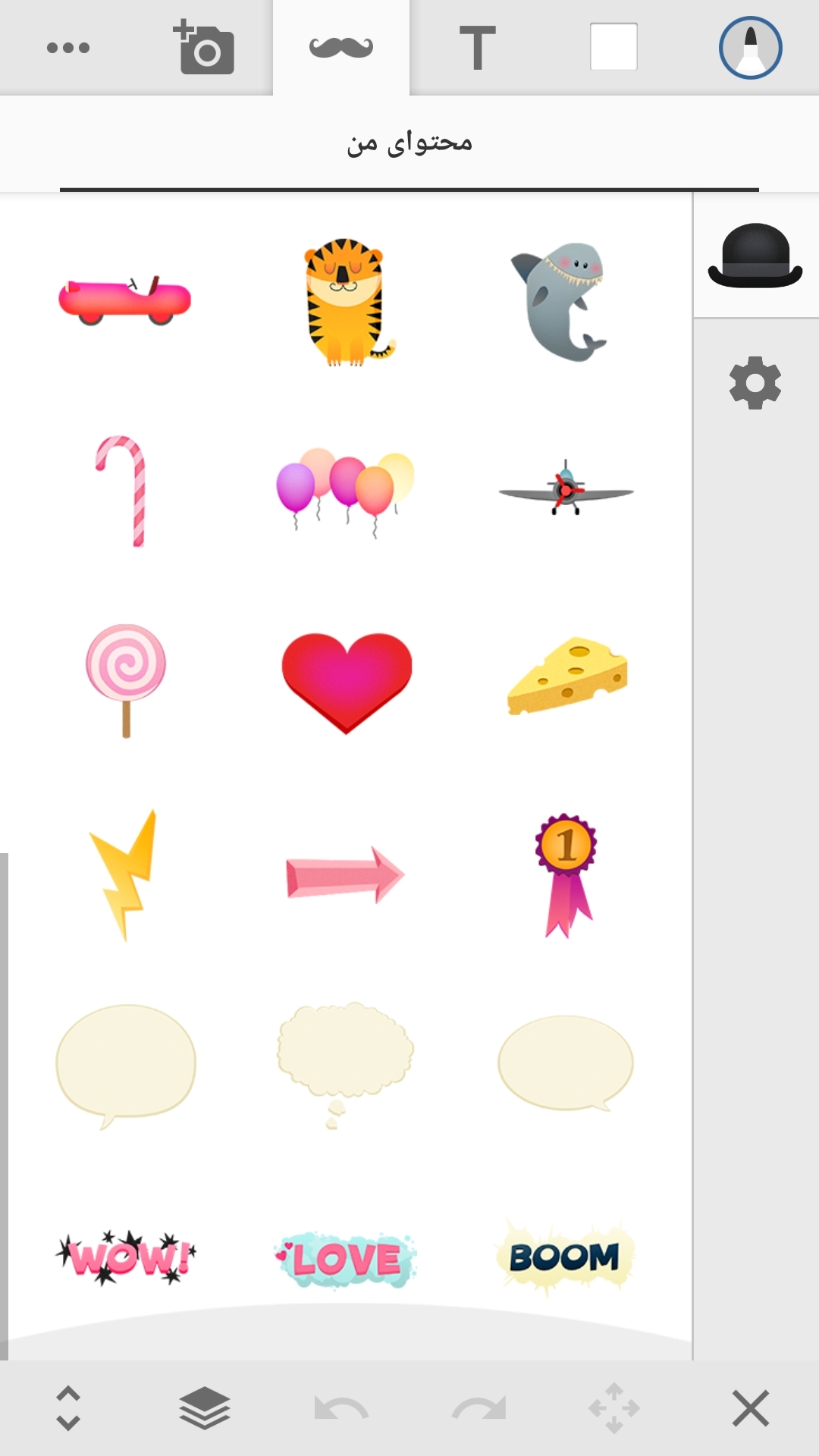Insert the shark sticker
The width and height of the screenshot is (819, 1456).
[563, 302]
